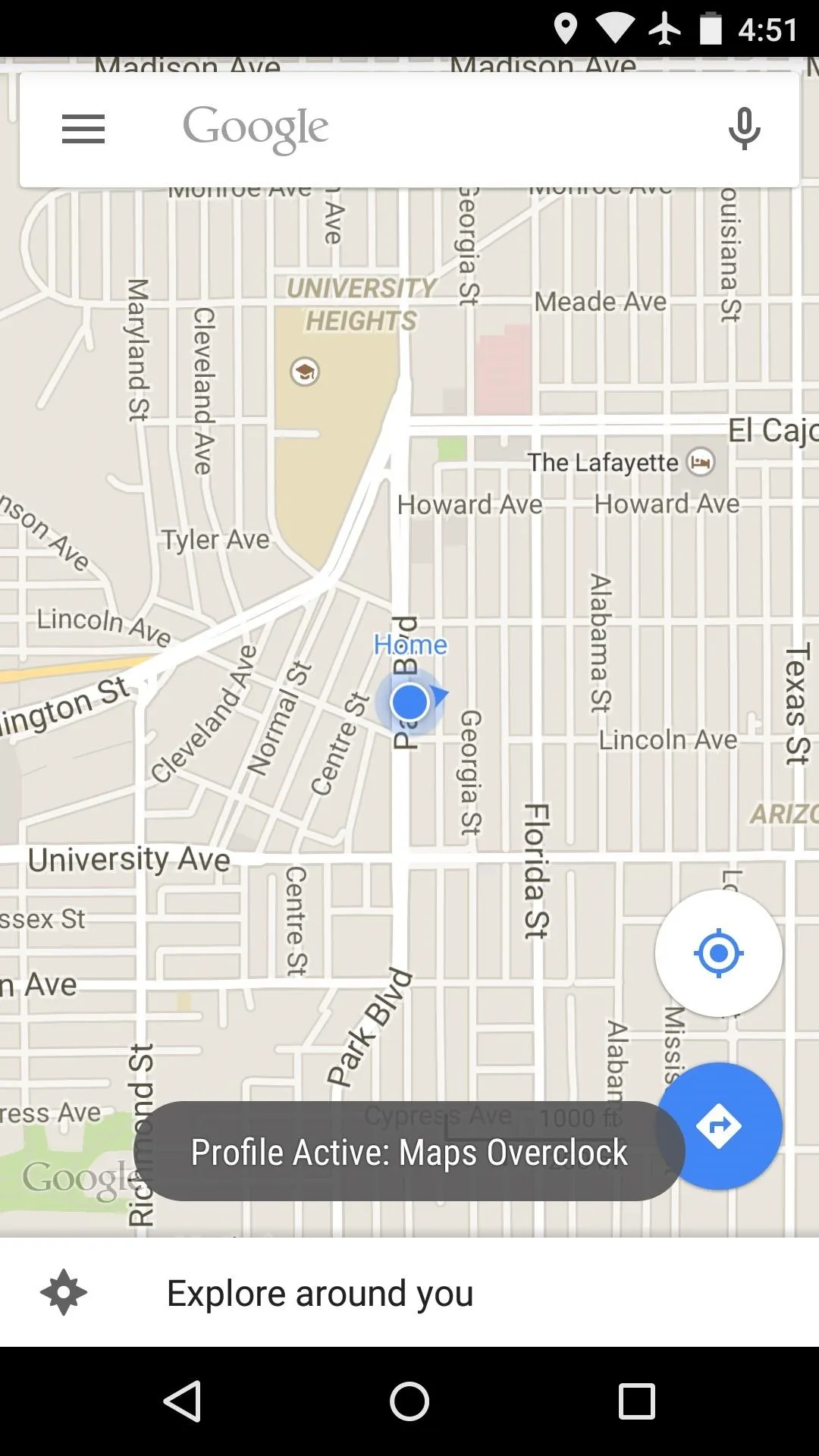Screen dimensions: 819x1456
Task: Open recent apps from navigation bar
Action: [x=637, y=1401]
